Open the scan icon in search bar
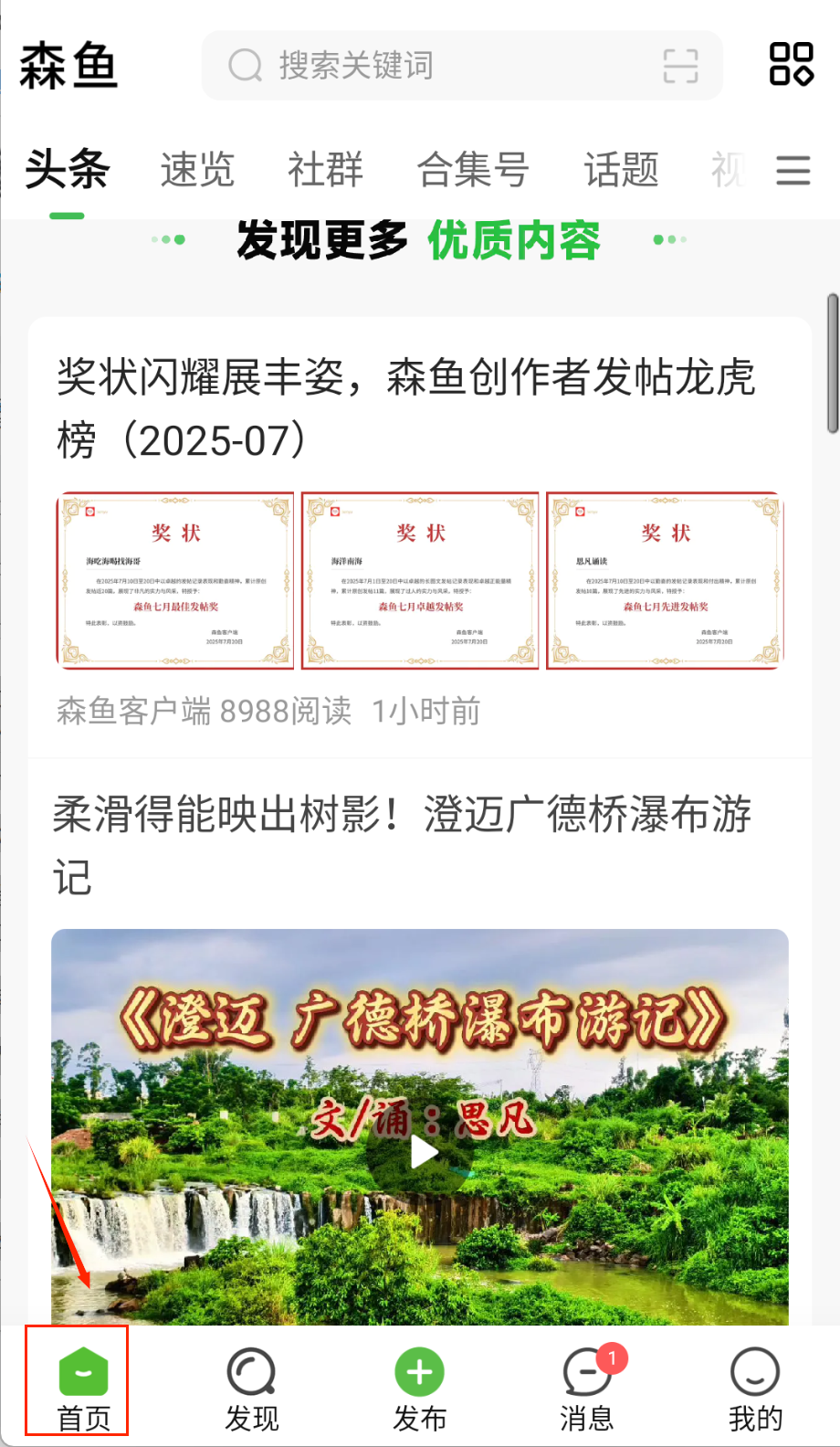 pos(680,66)
